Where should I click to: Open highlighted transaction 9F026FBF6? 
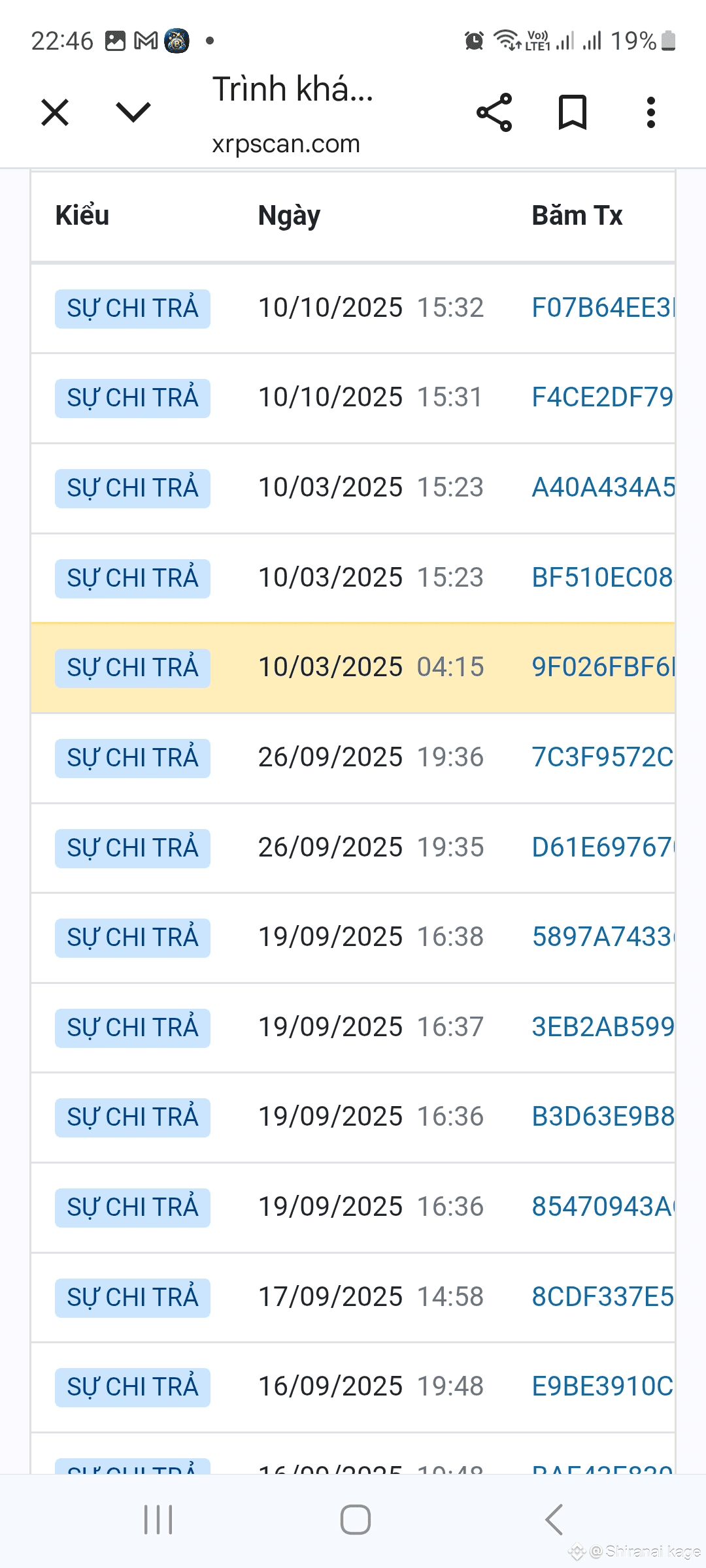tap(603, 667)
